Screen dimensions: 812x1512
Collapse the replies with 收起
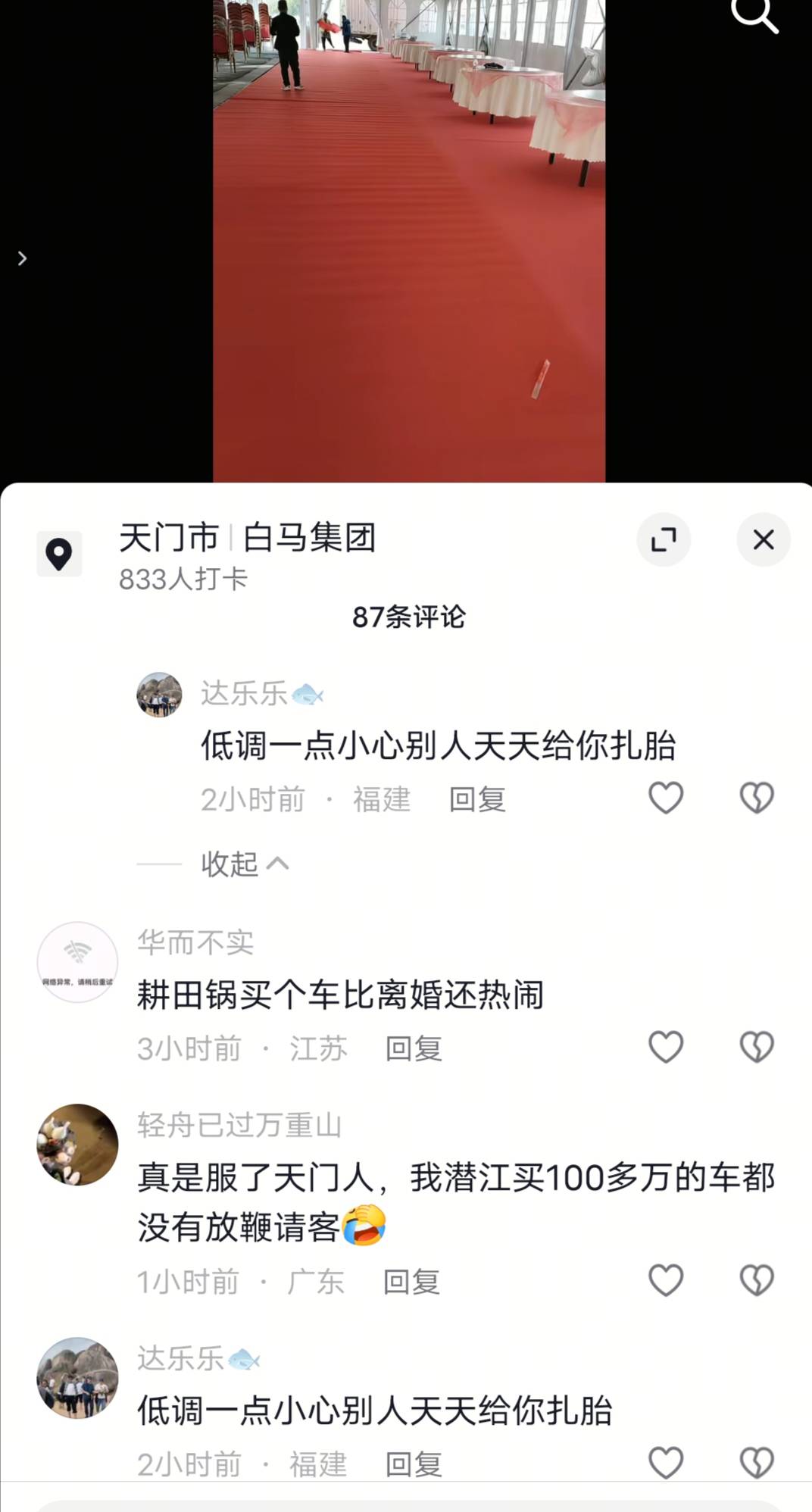point(244,864)
